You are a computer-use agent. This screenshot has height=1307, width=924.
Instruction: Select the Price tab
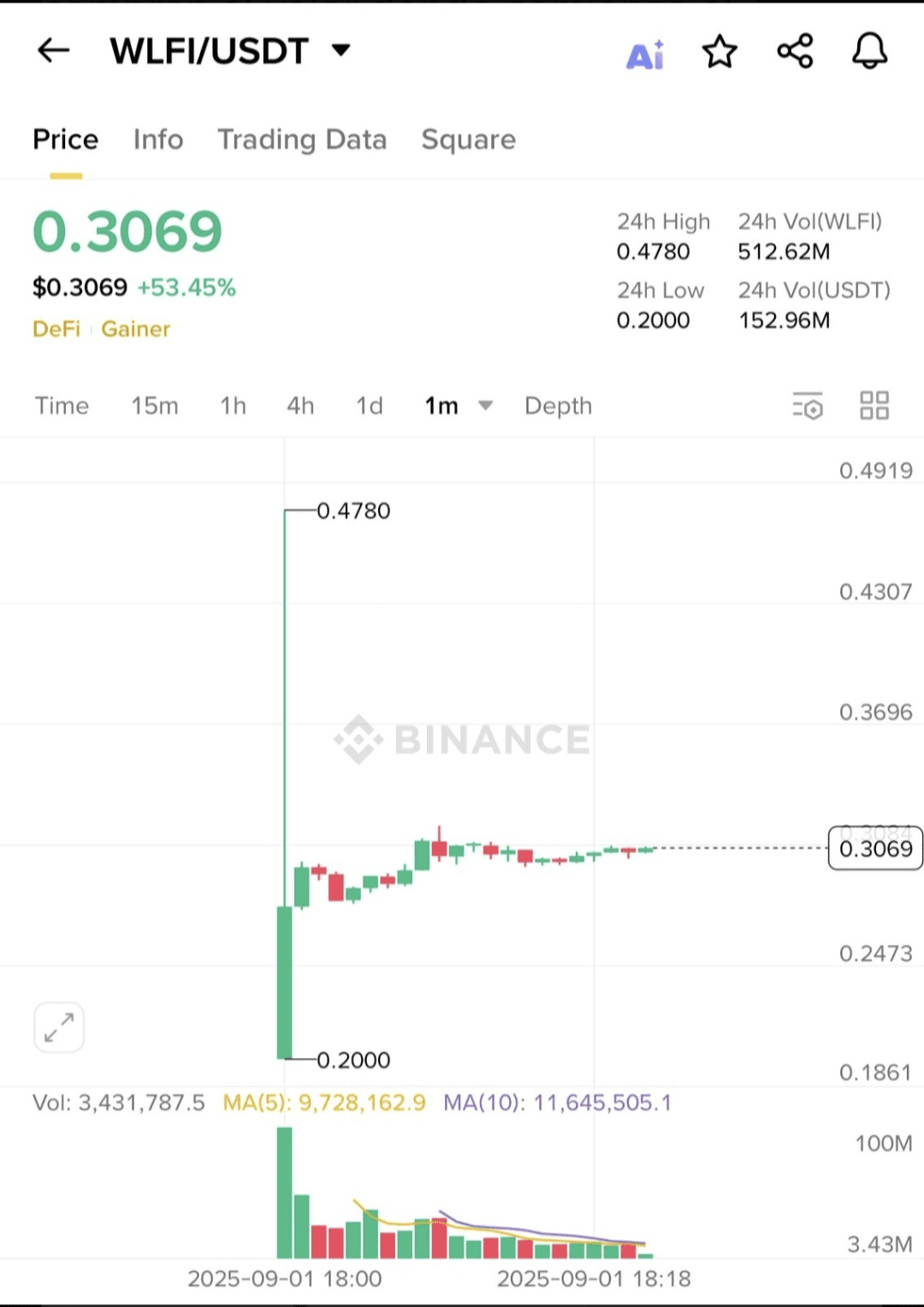click(65, 140)
